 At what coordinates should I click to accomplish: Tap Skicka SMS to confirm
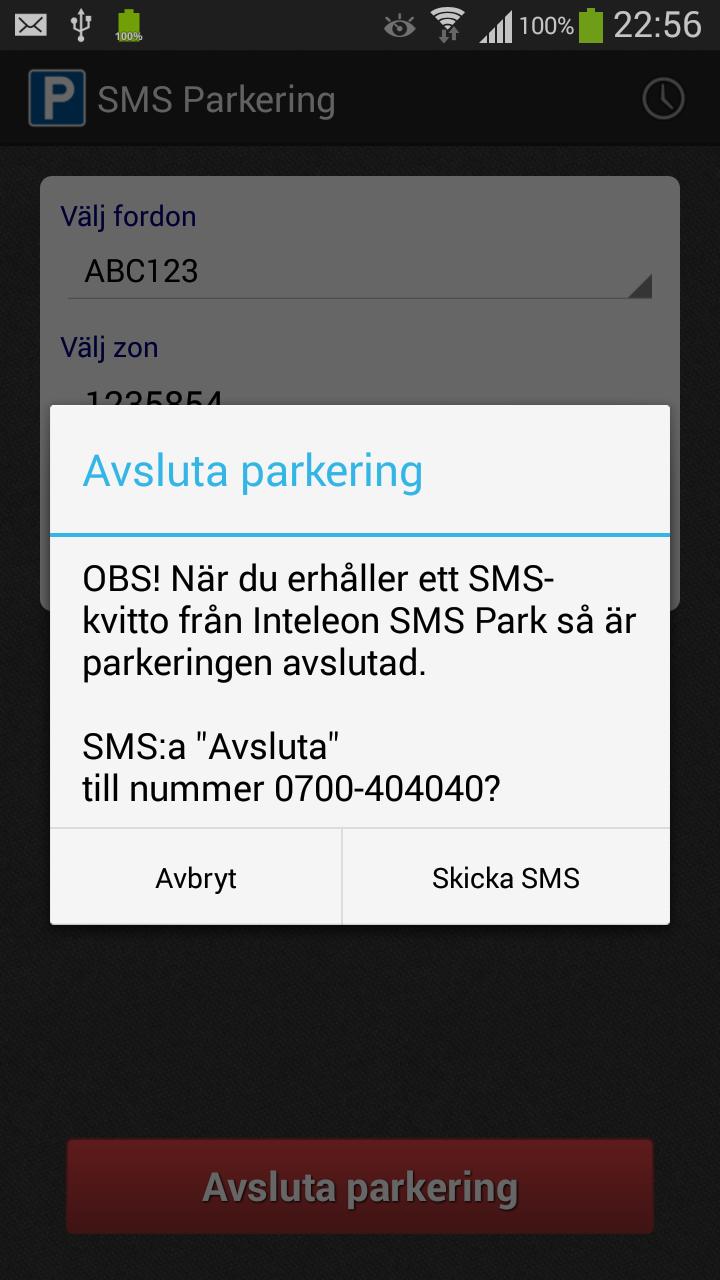coord(505,877)
